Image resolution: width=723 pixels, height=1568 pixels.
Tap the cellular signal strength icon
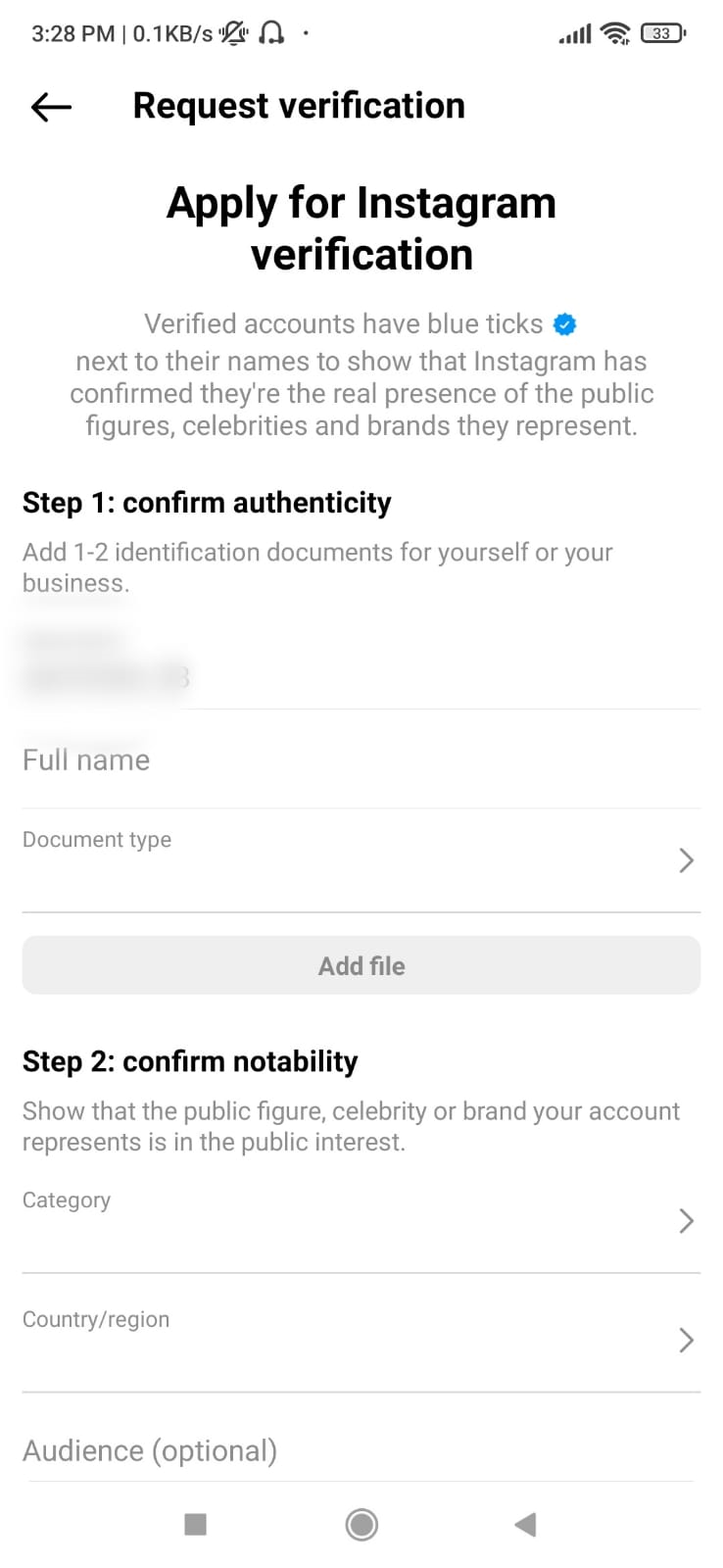click(573, 32)
